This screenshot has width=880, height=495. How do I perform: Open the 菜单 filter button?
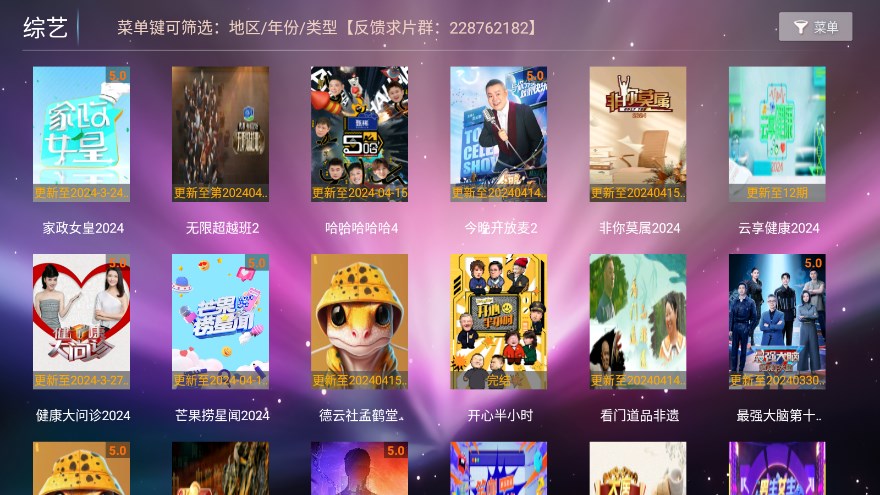point(815,27)
